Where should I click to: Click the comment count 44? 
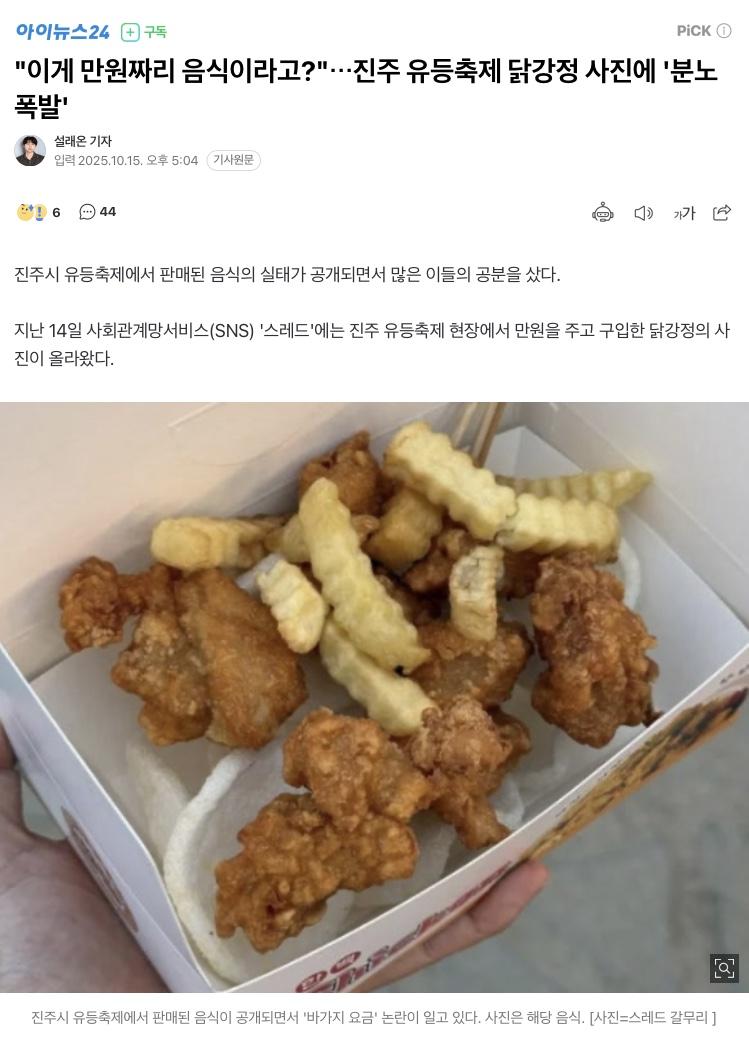(109, 212)
